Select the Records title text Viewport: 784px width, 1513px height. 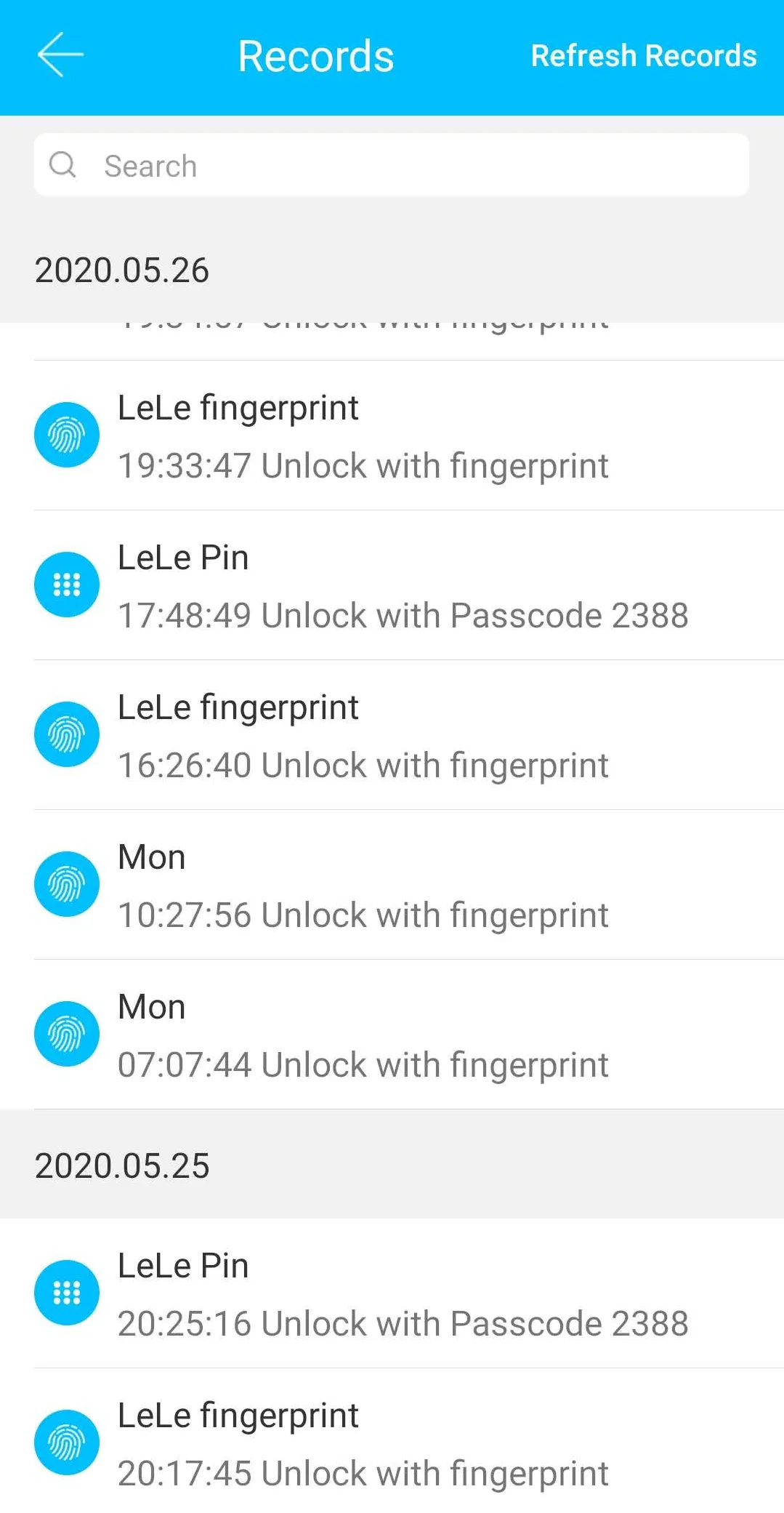pos(316,55)
